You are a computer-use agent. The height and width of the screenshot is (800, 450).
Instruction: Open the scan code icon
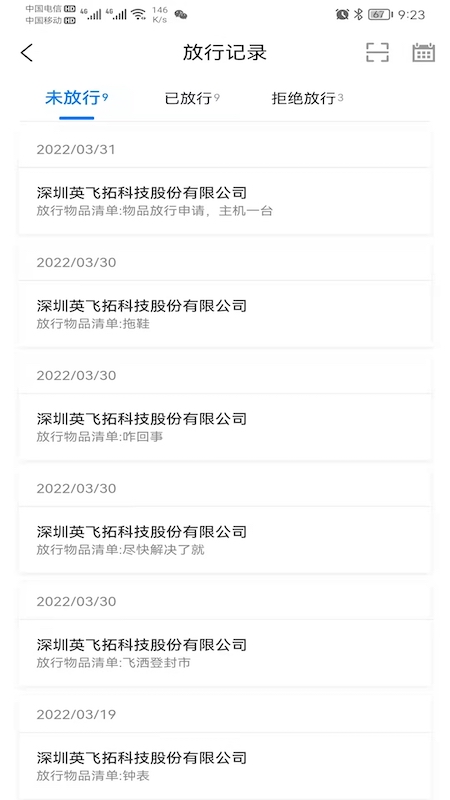pyautogui.click(x=377, y=53)
